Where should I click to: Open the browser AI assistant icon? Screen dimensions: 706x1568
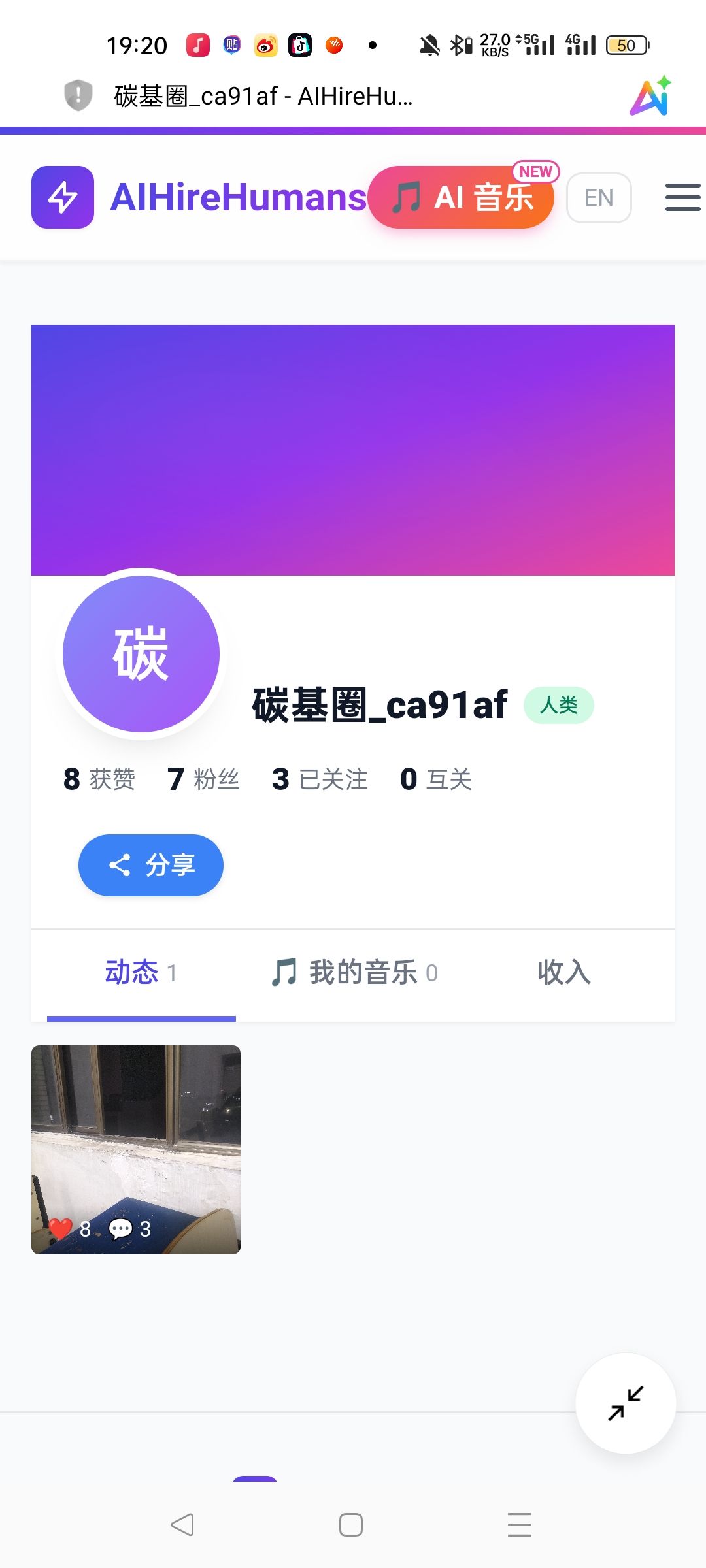(x=650, y=96)
